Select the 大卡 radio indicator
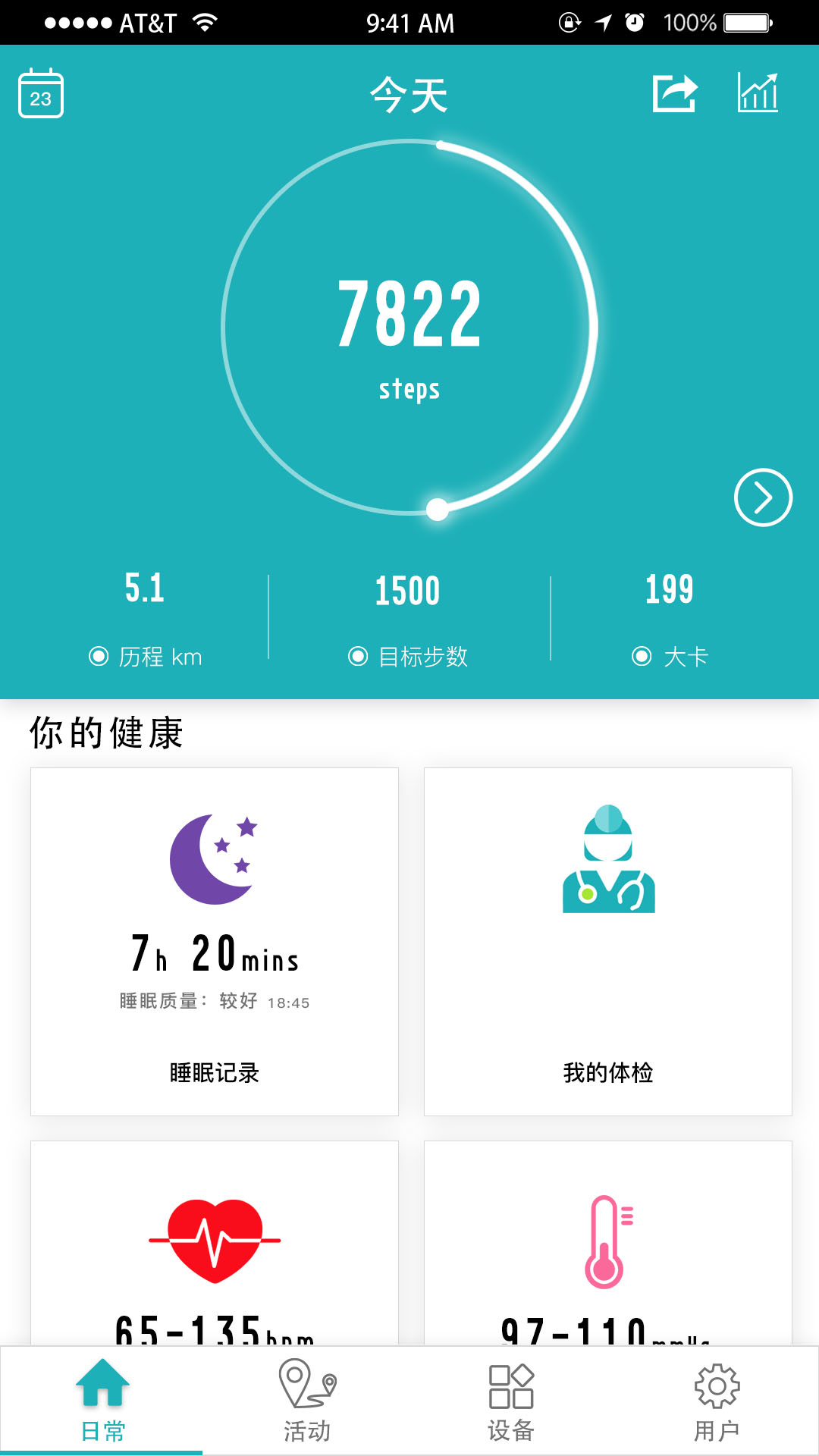The height and width of the screenshot is (1456, 819). [x=643, y=657]
